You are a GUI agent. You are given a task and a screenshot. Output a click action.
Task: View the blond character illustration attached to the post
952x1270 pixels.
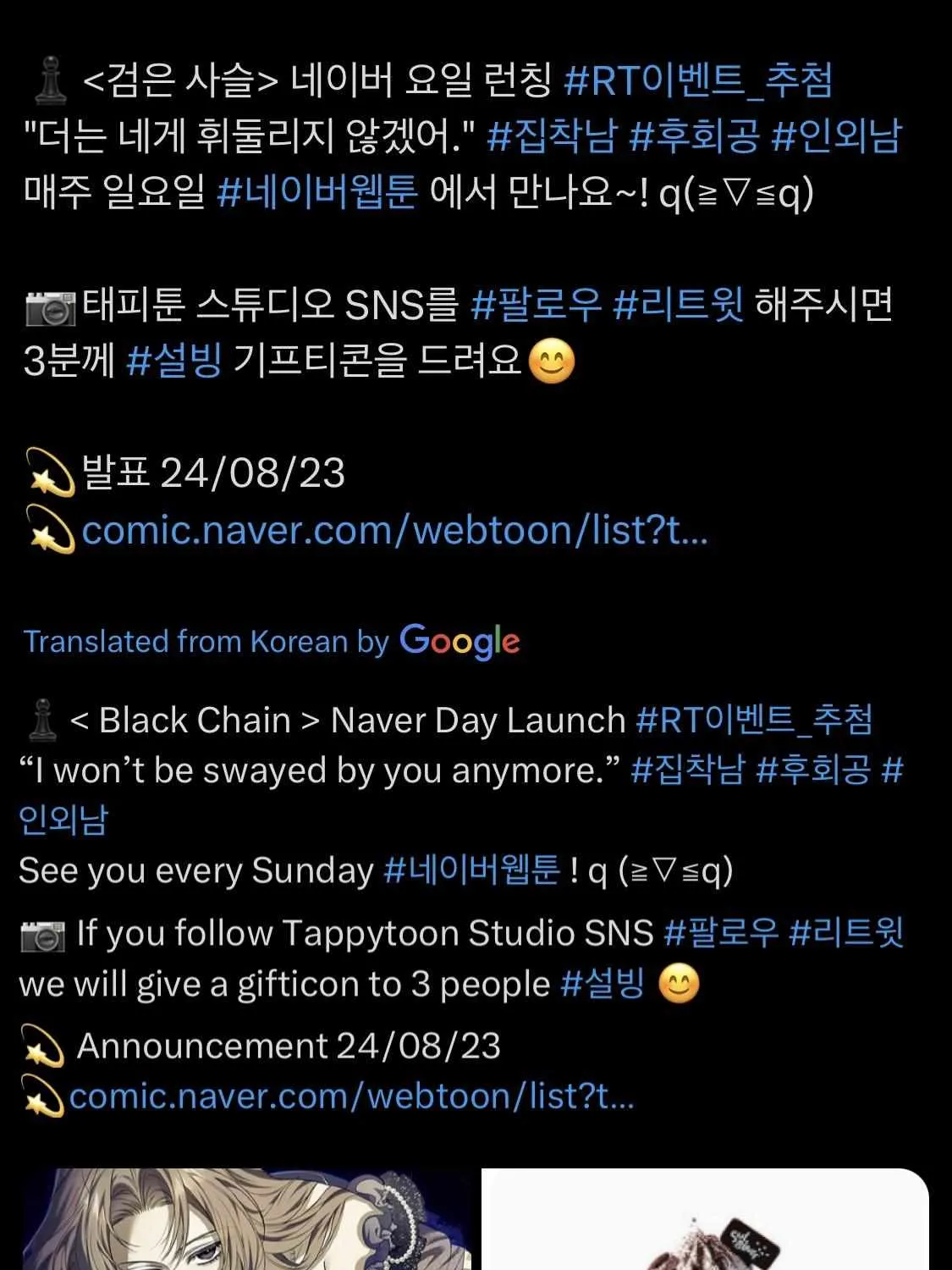click(245, 1219)
